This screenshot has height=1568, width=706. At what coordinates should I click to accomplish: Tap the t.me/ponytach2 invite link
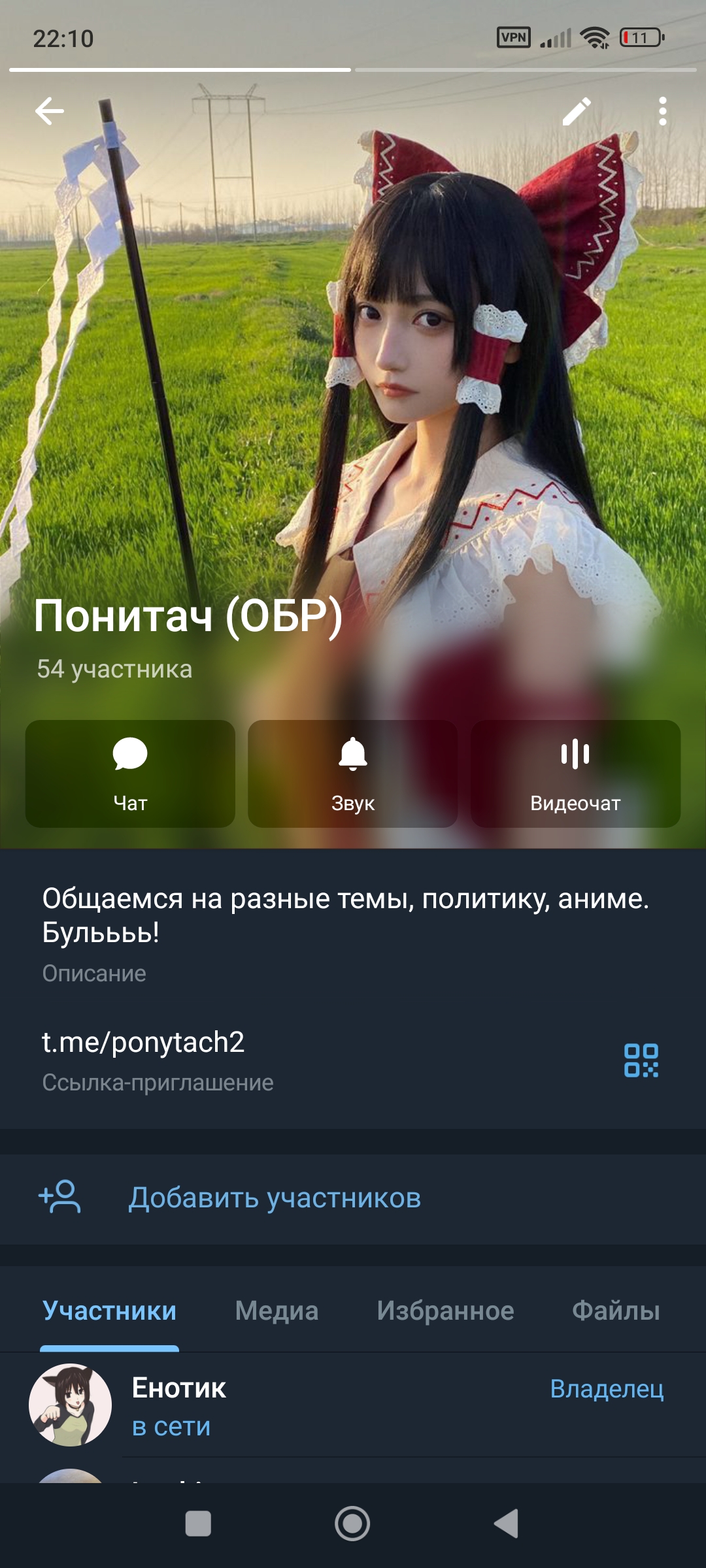coord(143,1042)
